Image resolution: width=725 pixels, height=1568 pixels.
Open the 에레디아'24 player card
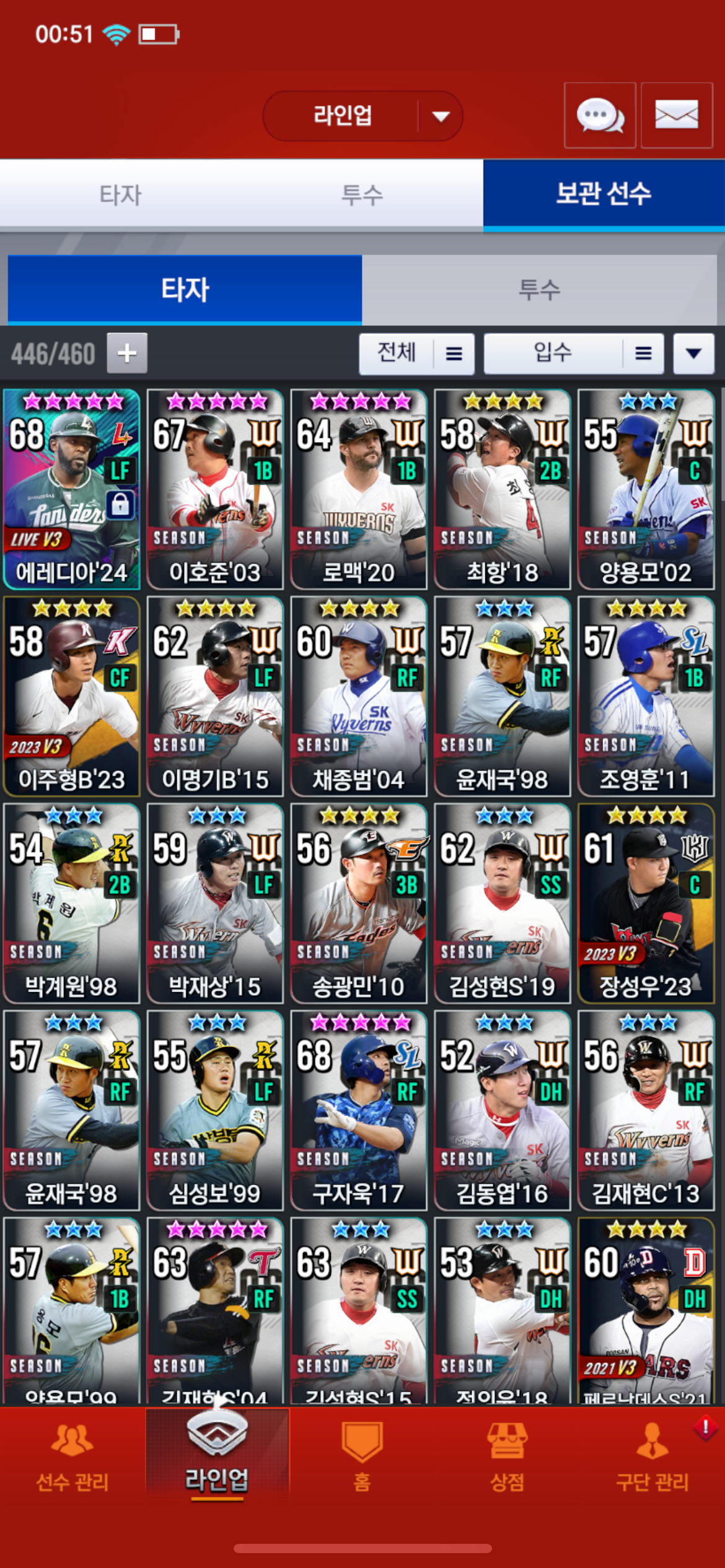71,489
